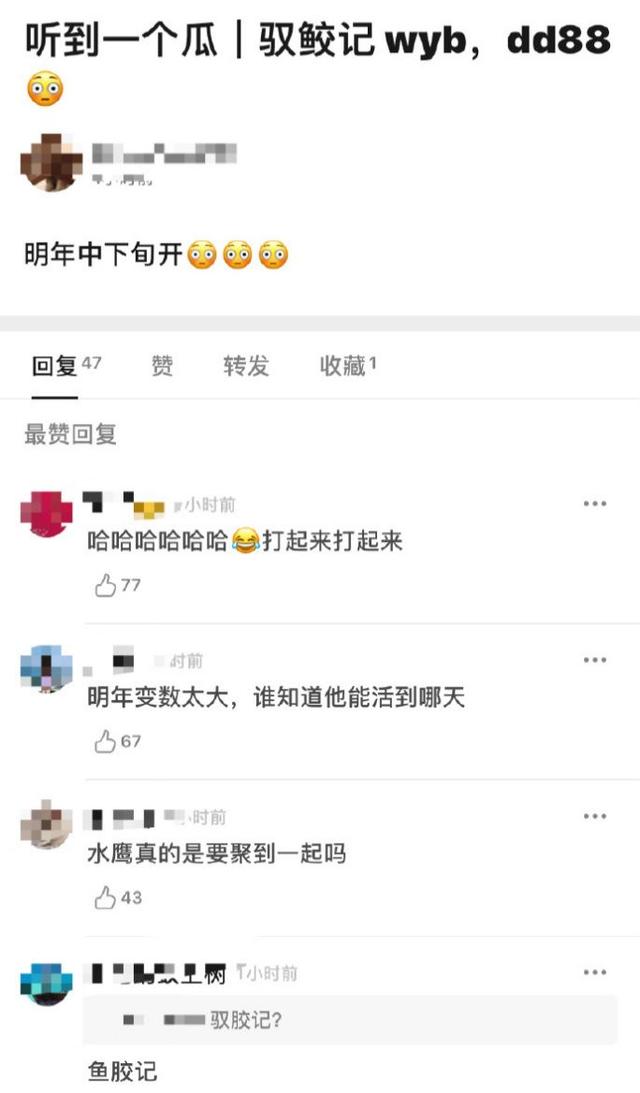
Task: Open overflow menu for 明年变数太大 comment
Action: point(595,660)
